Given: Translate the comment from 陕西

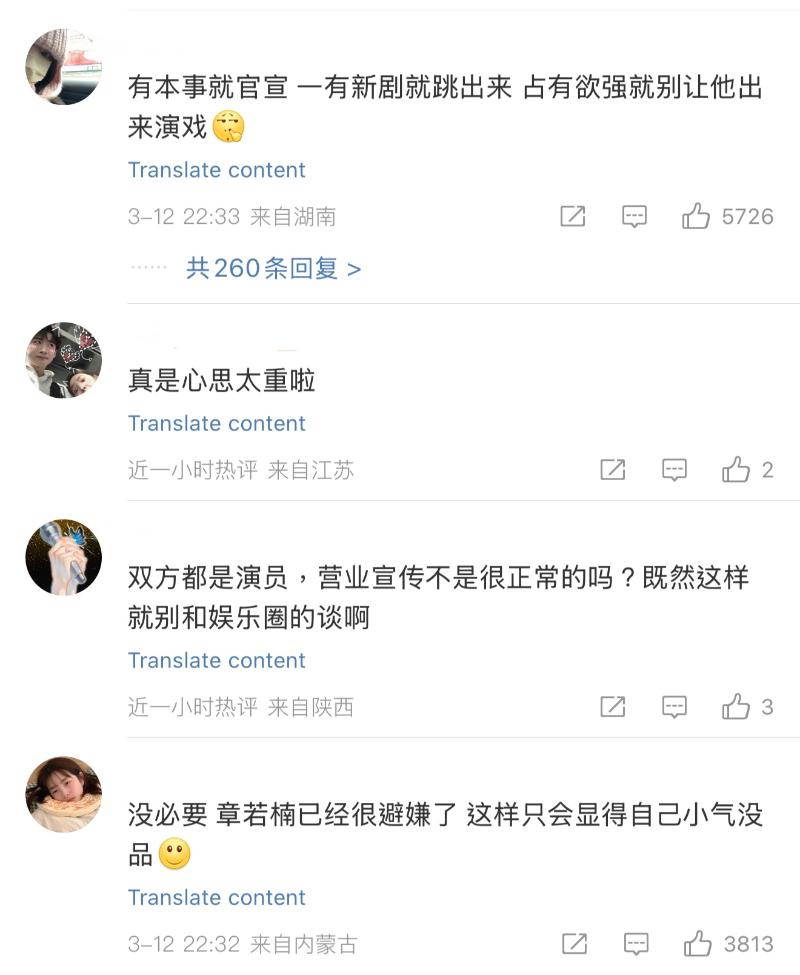Looking at the screenshot, I should click(216, 660).
